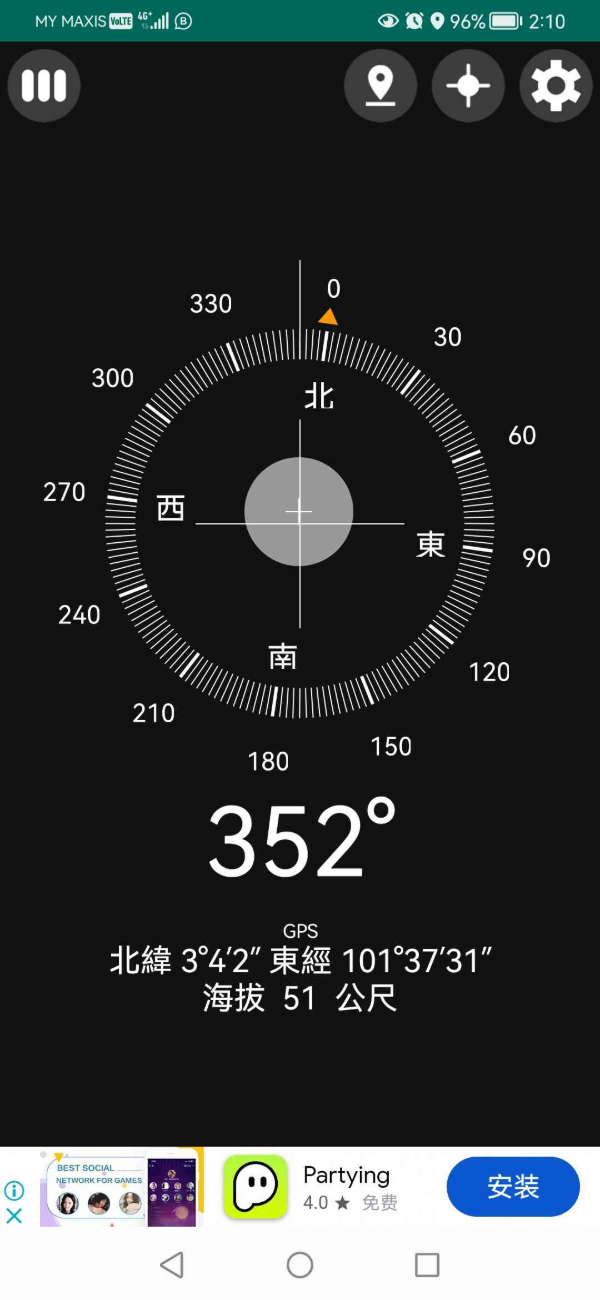Return to home screen
This screenshot has height=1300, width=600.
300,1265
